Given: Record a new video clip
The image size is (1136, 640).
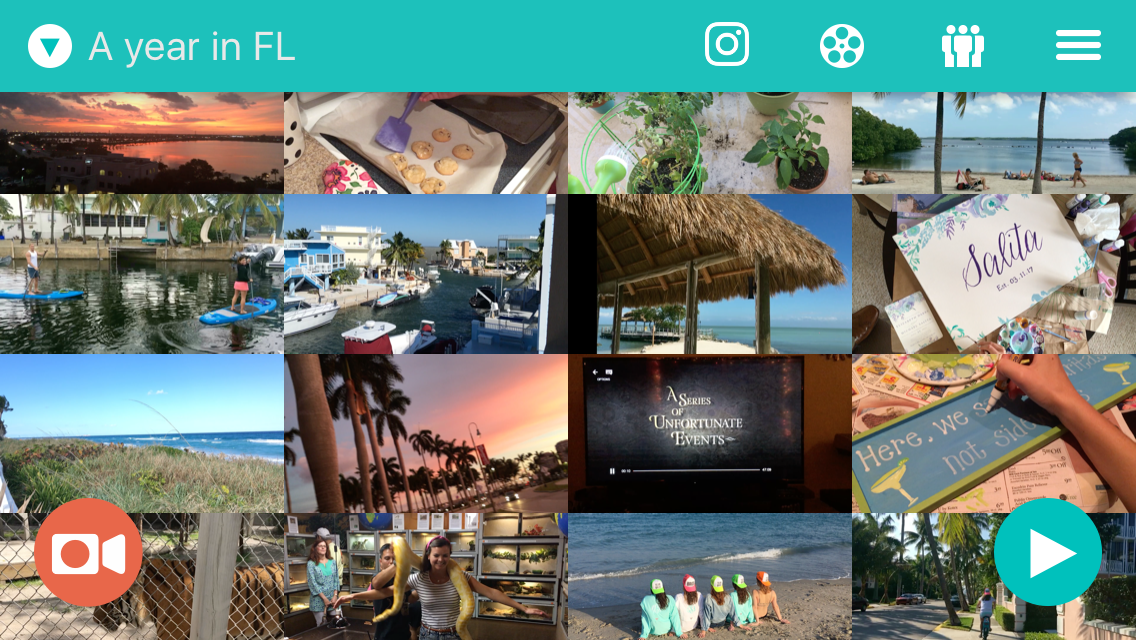Looking at the screenshot, I should (x=88, y=552).
